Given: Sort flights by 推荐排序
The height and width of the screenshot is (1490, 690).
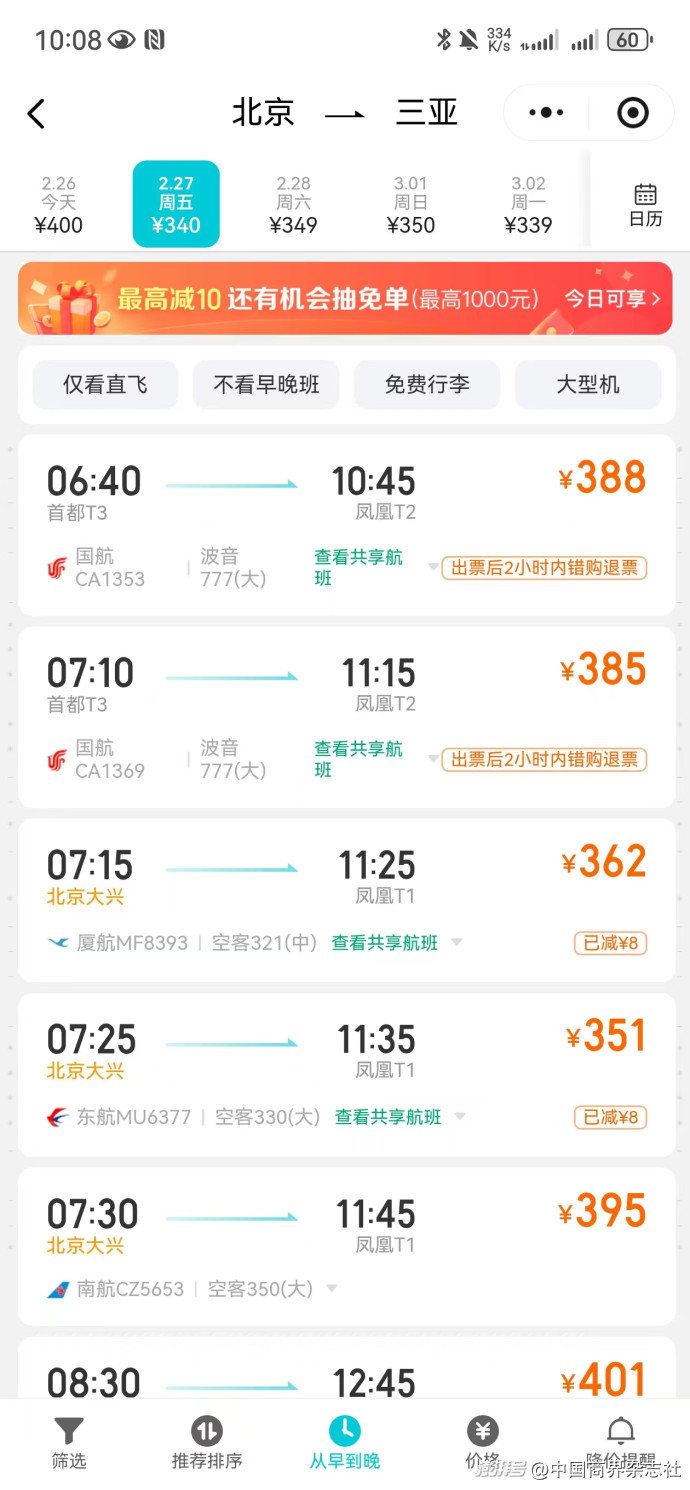Looking at the screenshot, I should pos(207,1443).
